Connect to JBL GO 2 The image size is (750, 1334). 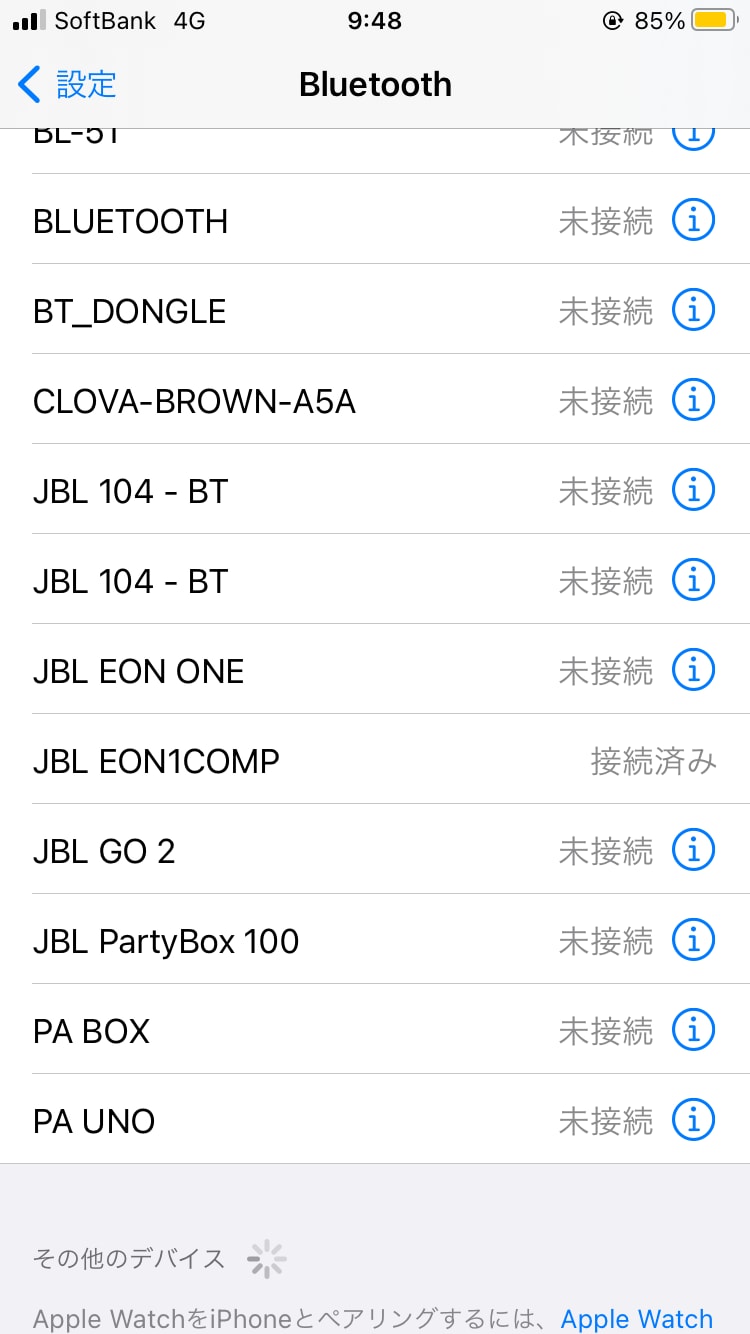click(104, 851)
